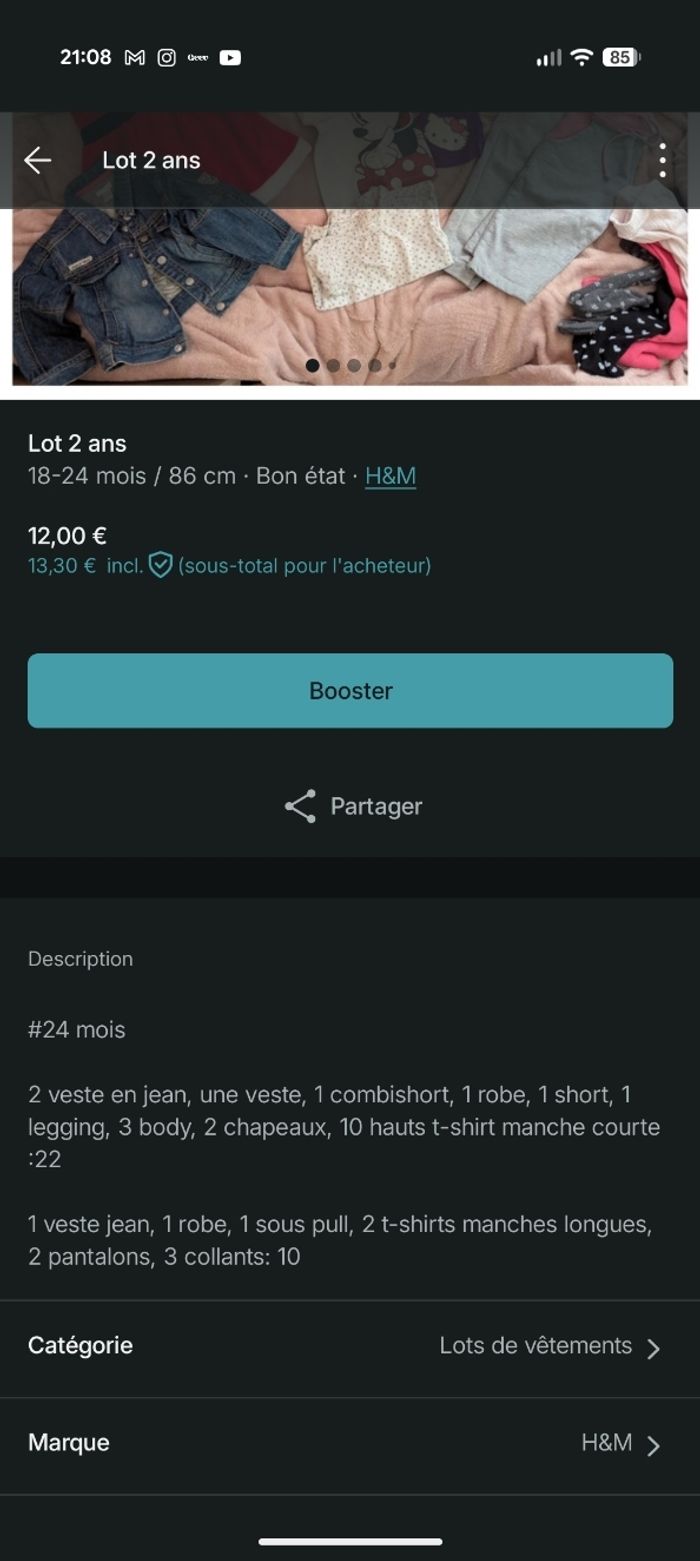The width and height of the screenshot is (700, 1561).
Task: Go back from the Lot 2 ans listing
Action: click(x=38, y=160)
